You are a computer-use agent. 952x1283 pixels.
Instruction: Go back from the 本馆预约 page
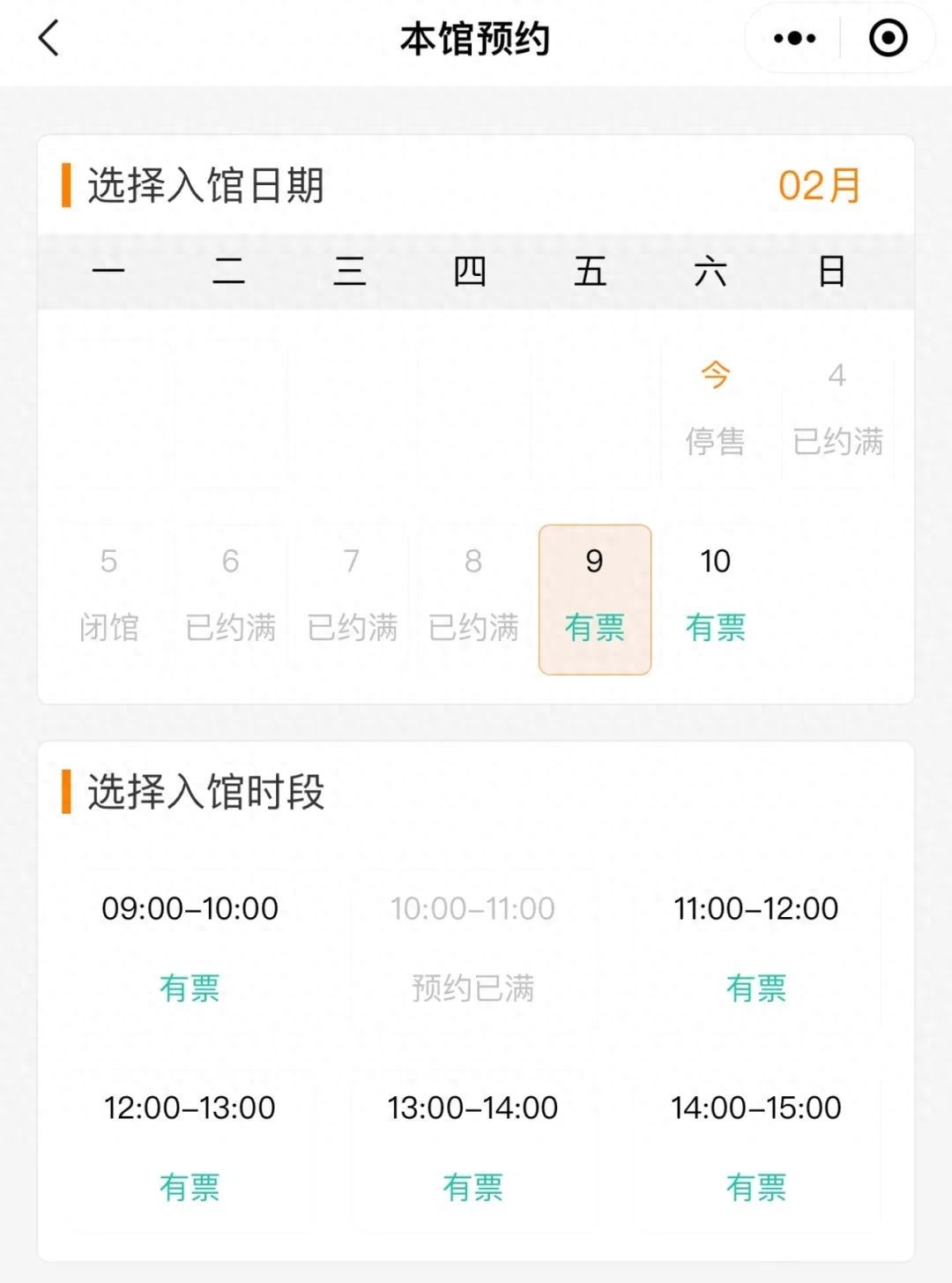point(49,39)
